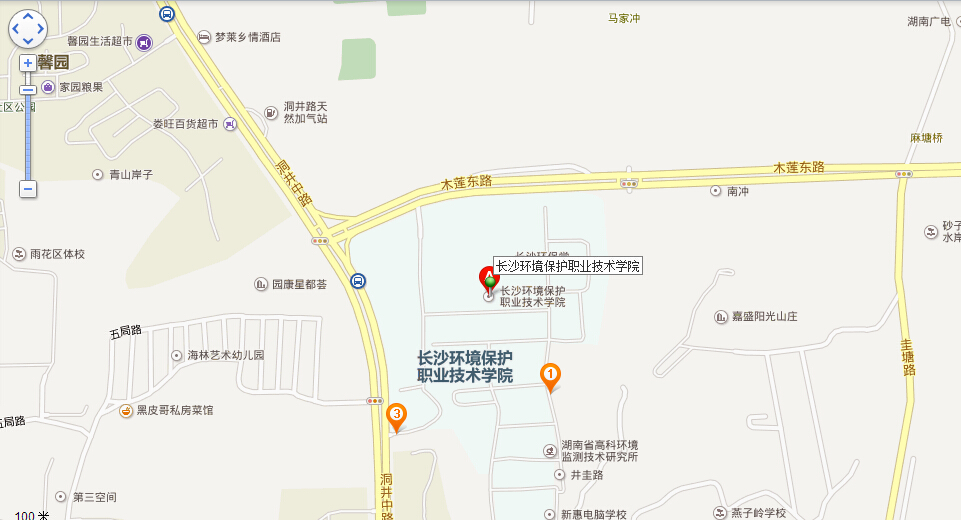Select the red marker A for 长沙环境保护职业技术学院
Image resolution: width=961 pixels, height=520 pixels.
(489, 277)
